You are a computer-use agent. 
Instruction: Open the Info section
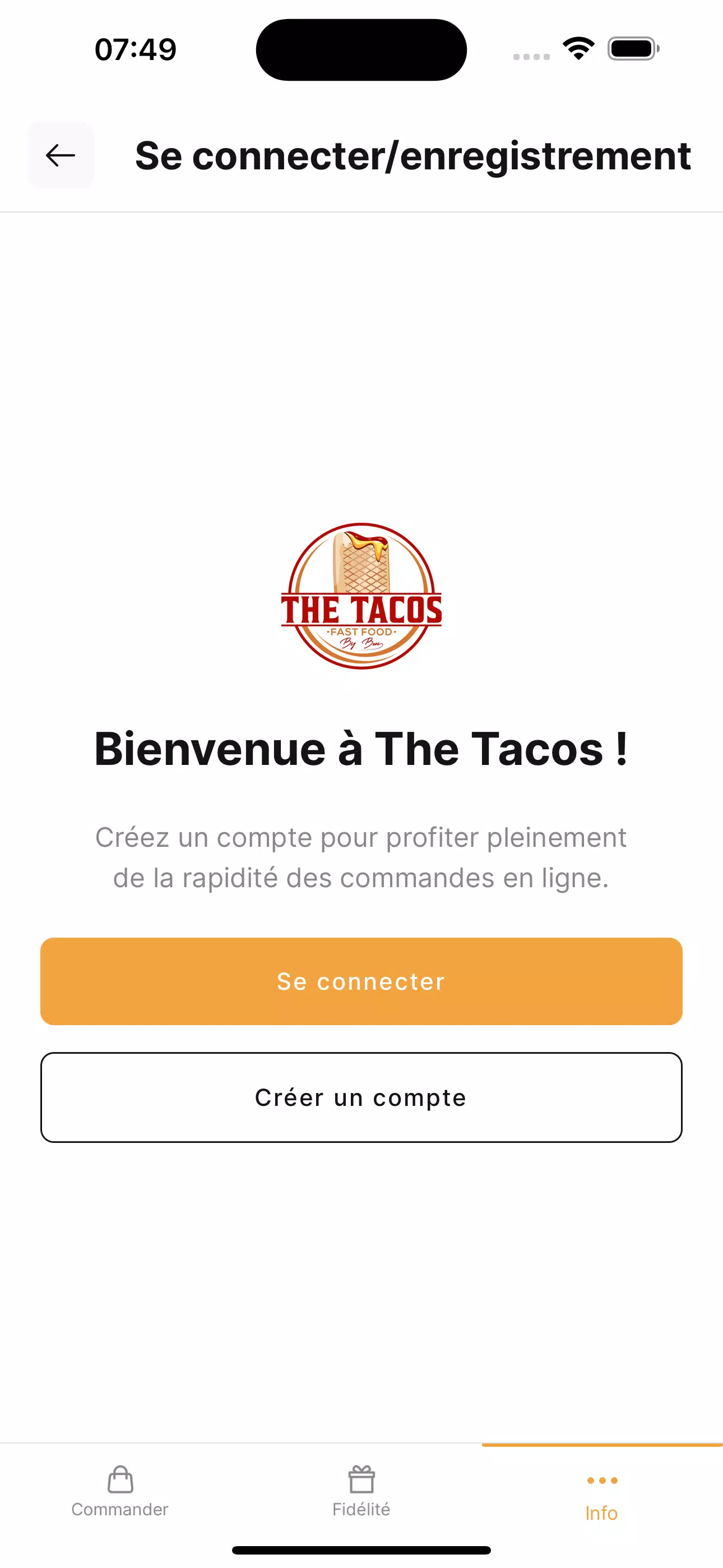[x=601, y=1497]
